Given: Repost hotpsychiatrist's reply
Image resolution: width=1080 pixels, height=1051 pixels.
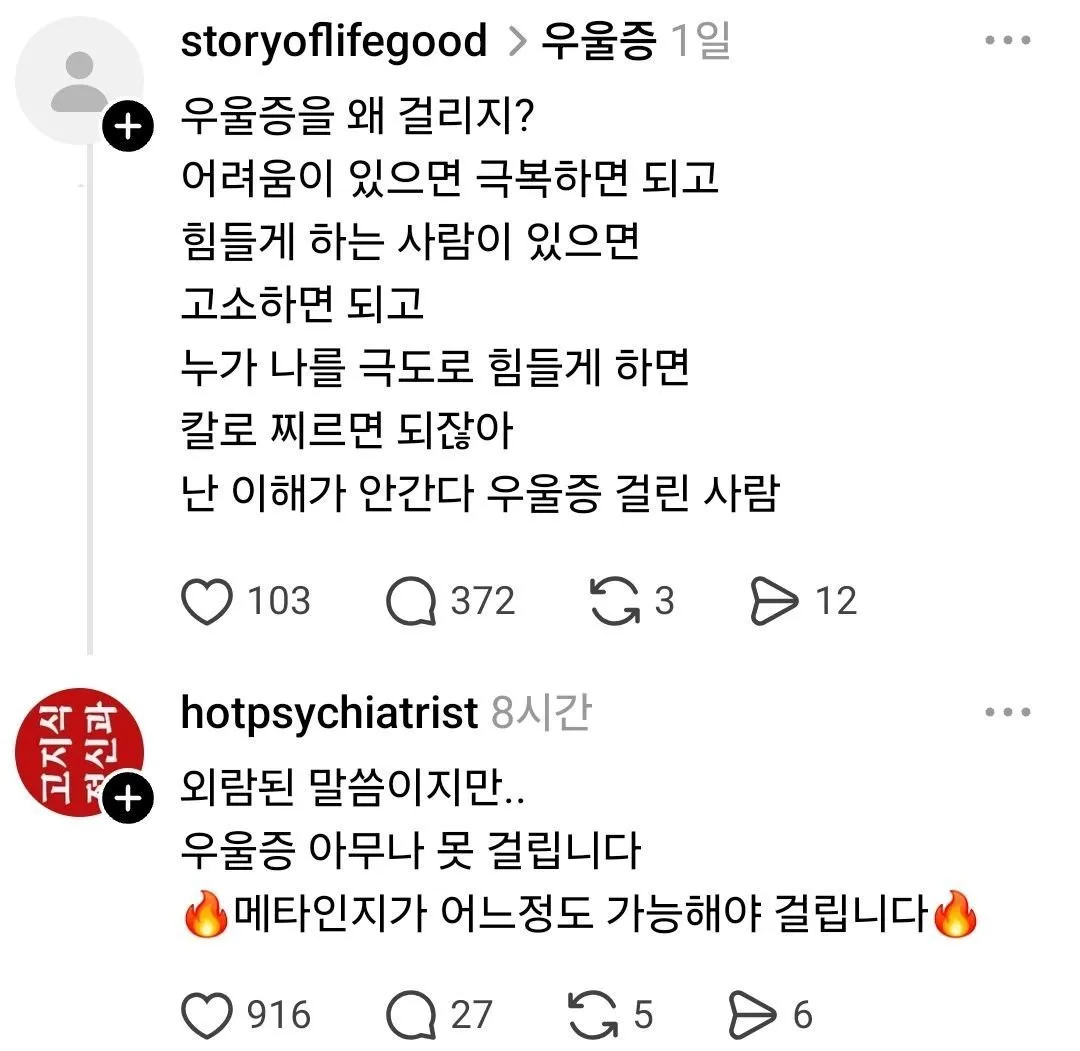Looking at the screenshot, I should [594, 1016].
